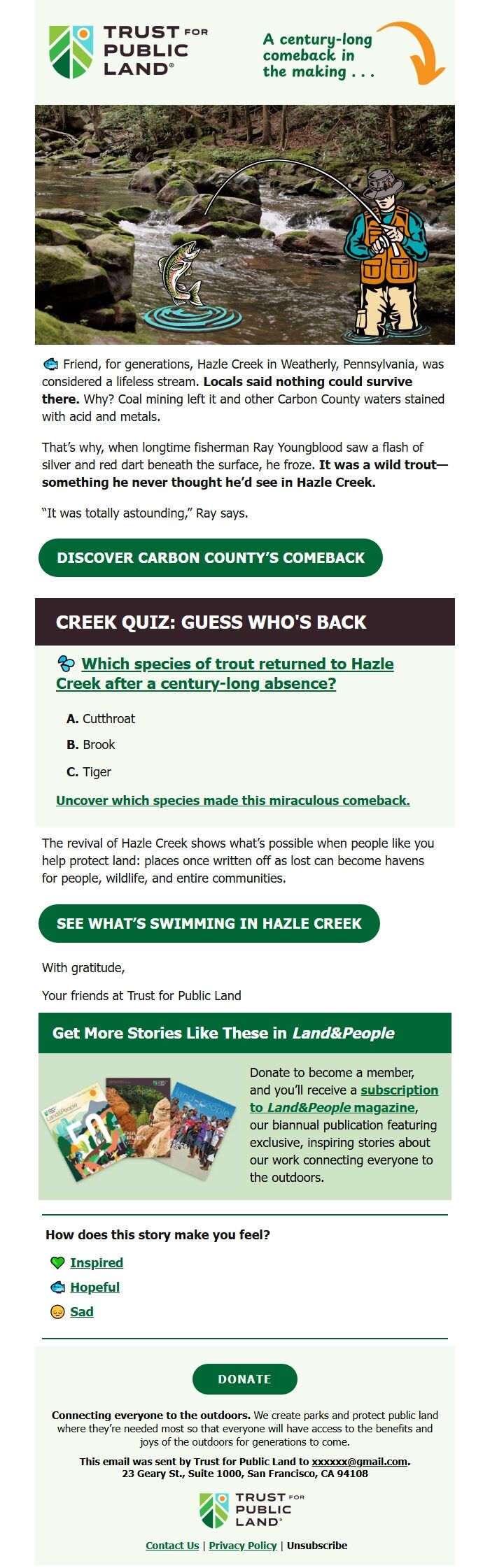The image size is (490, 1568).
Task: Select the Inspired reaction
Action: click(x=96, y=1262)
